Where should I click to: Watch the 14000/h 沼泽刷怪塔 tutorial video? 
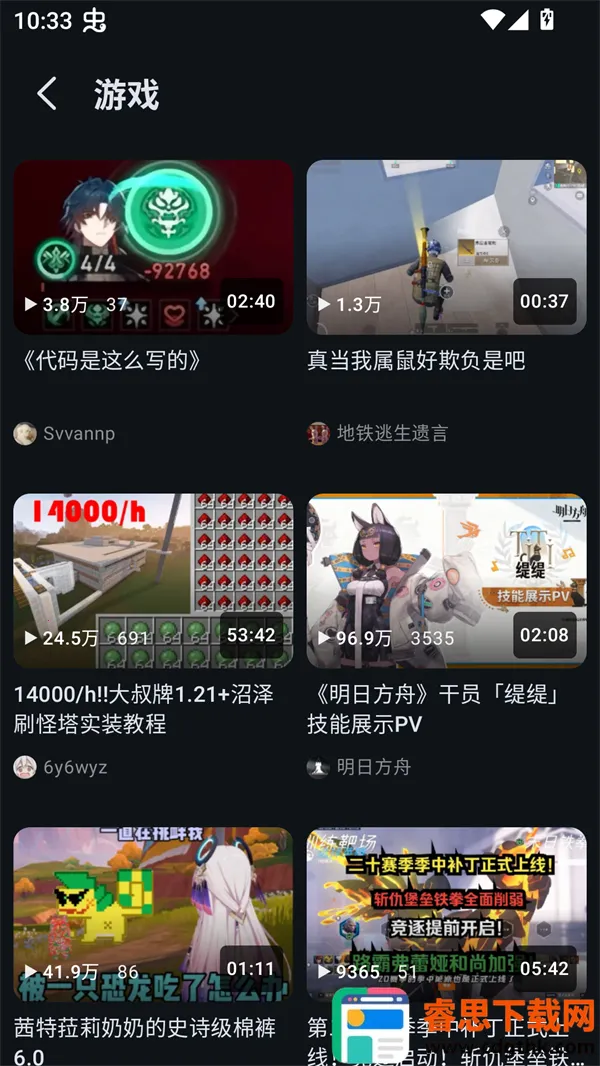coord(153,580)
